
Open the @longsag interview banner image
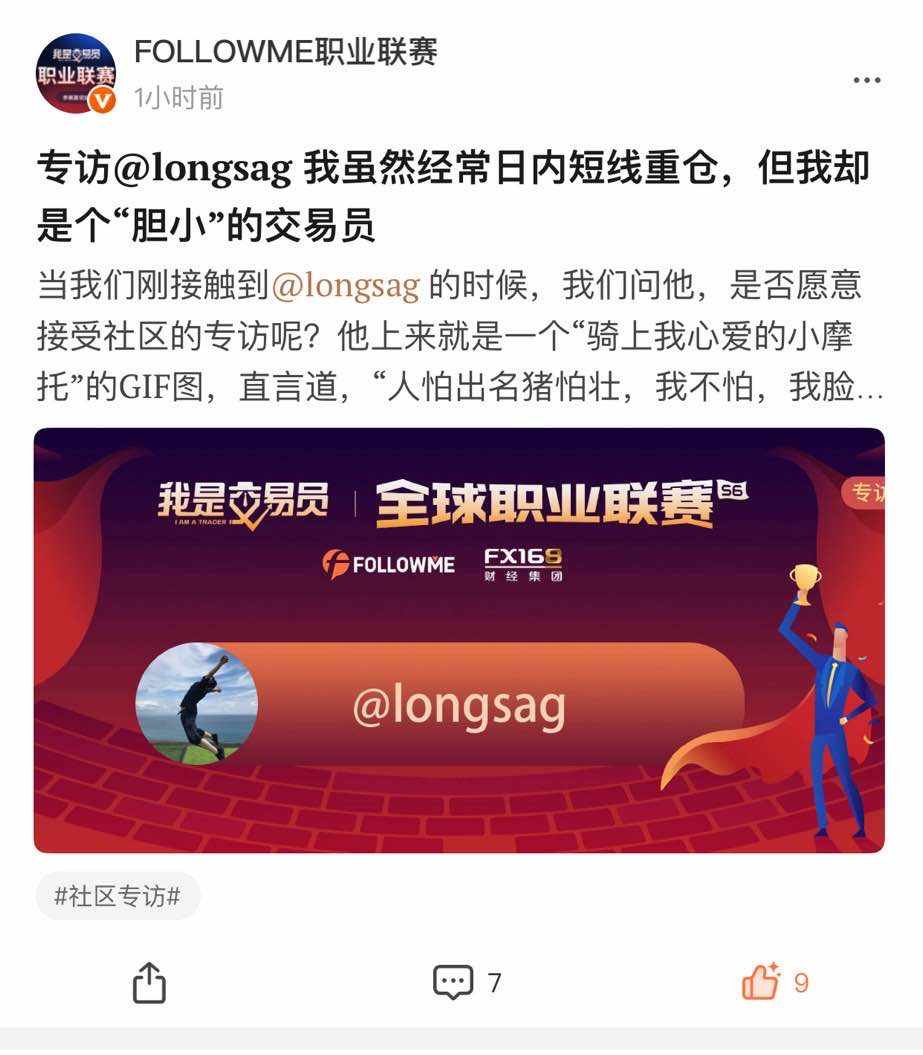tap(459, 640)
